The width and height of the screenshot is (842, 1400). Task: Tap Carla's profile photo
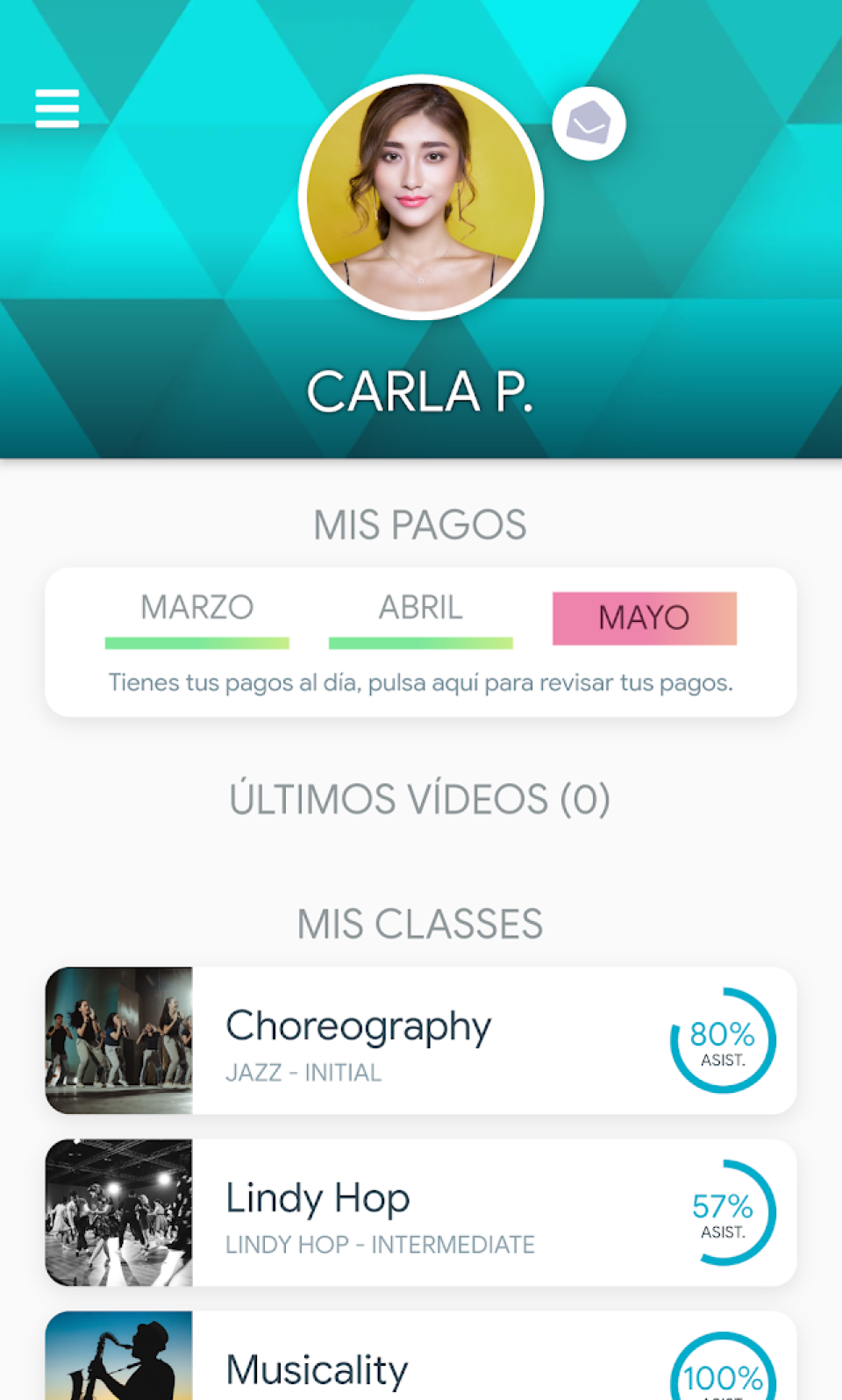click(421, 198)
